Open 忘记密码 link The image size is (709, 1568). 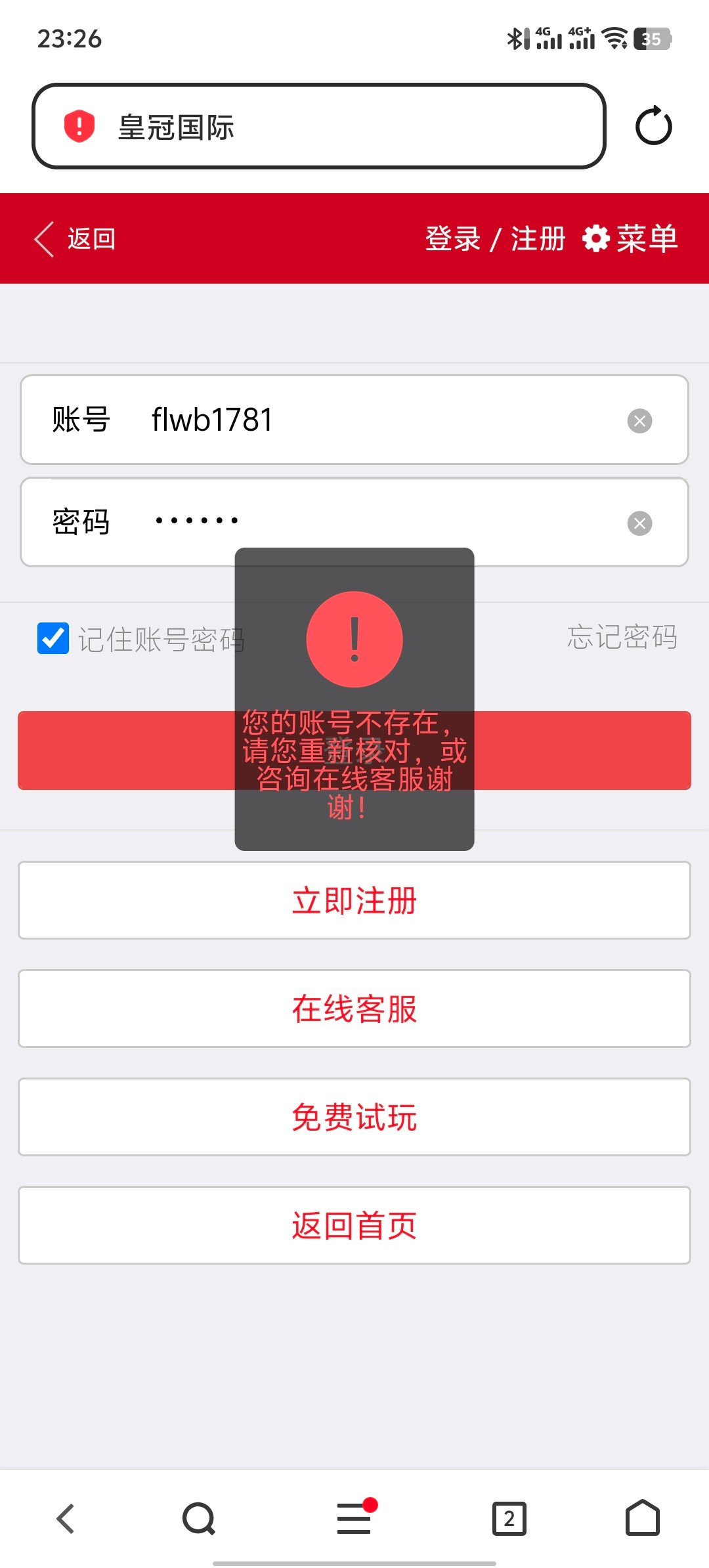coord(622,637)
